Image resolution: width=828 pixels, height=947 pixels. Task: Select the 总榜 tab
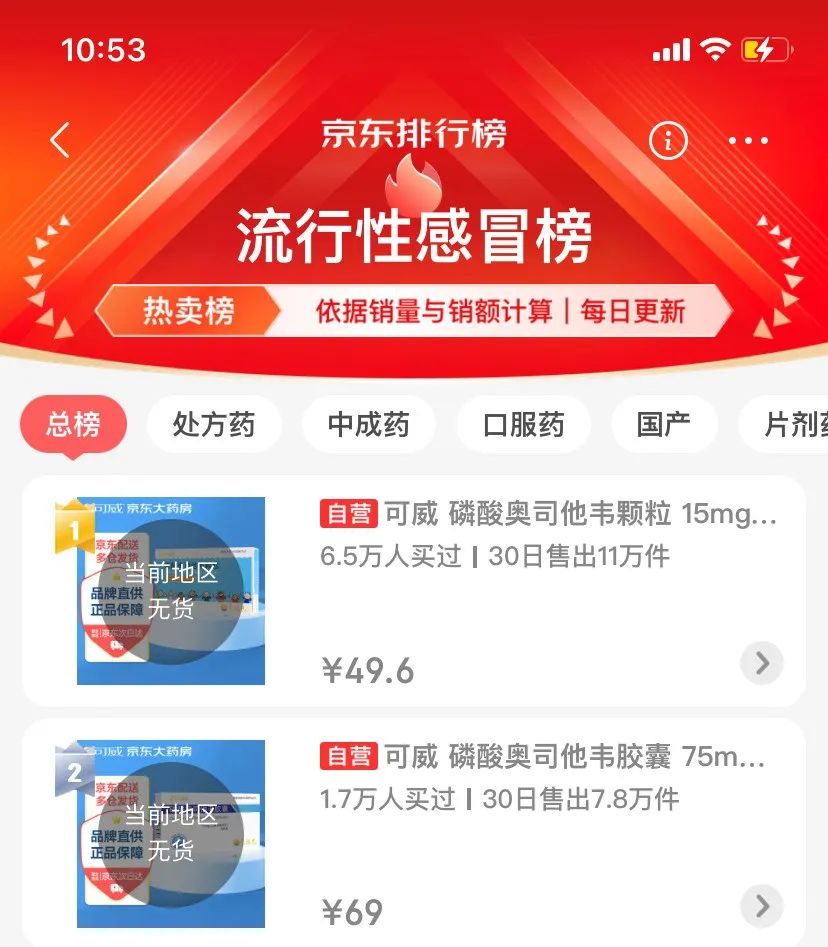point(74,424)
